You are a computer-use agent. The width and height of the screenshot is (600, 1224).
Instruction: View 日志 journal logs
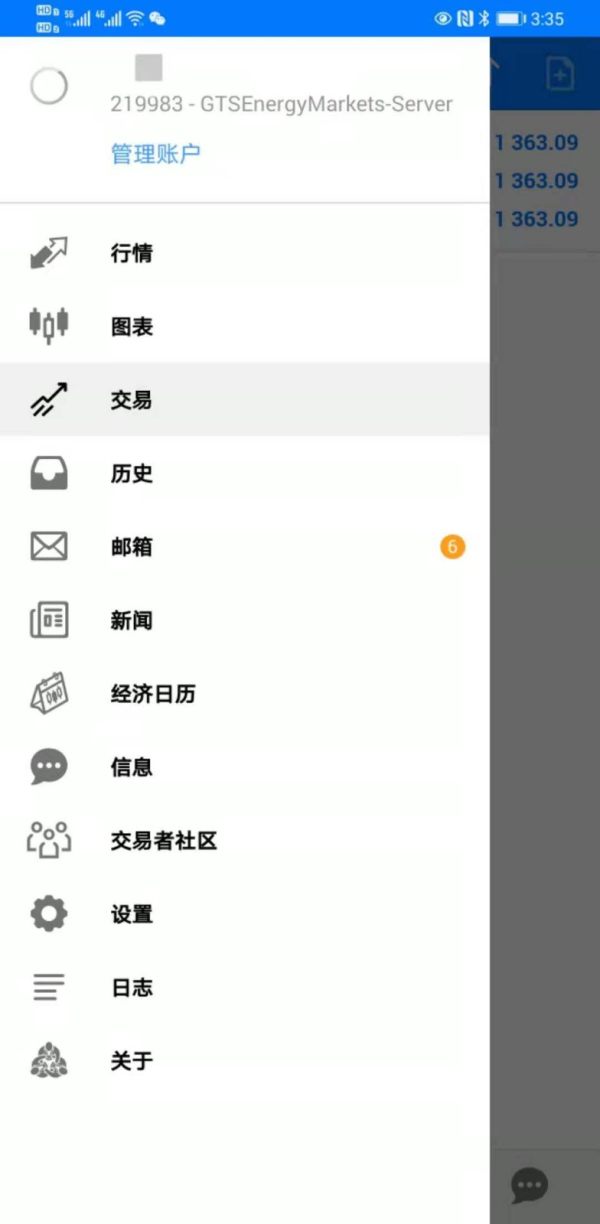click(245, 987)
